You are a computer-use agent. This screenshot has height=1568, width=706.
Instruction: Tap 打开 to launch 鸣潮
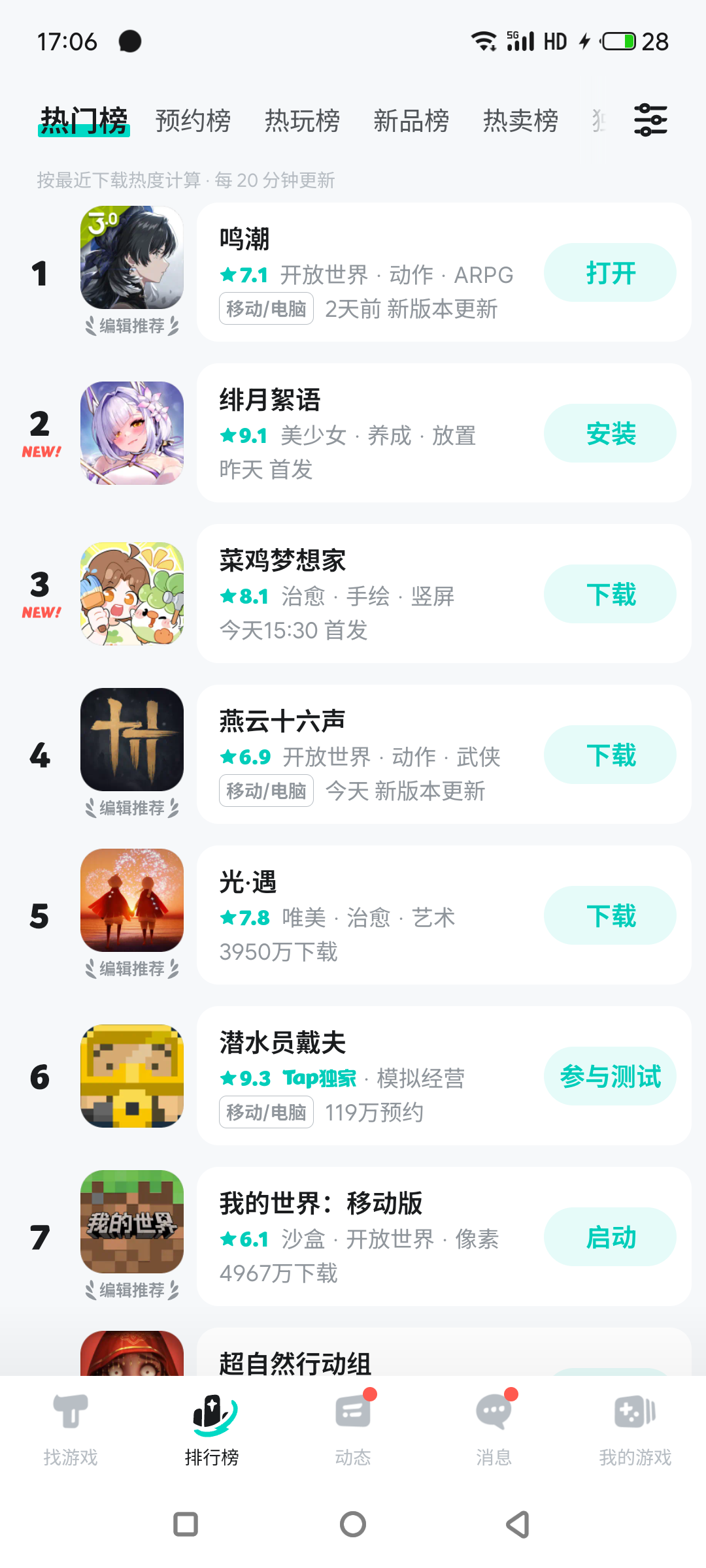[610, 272]
